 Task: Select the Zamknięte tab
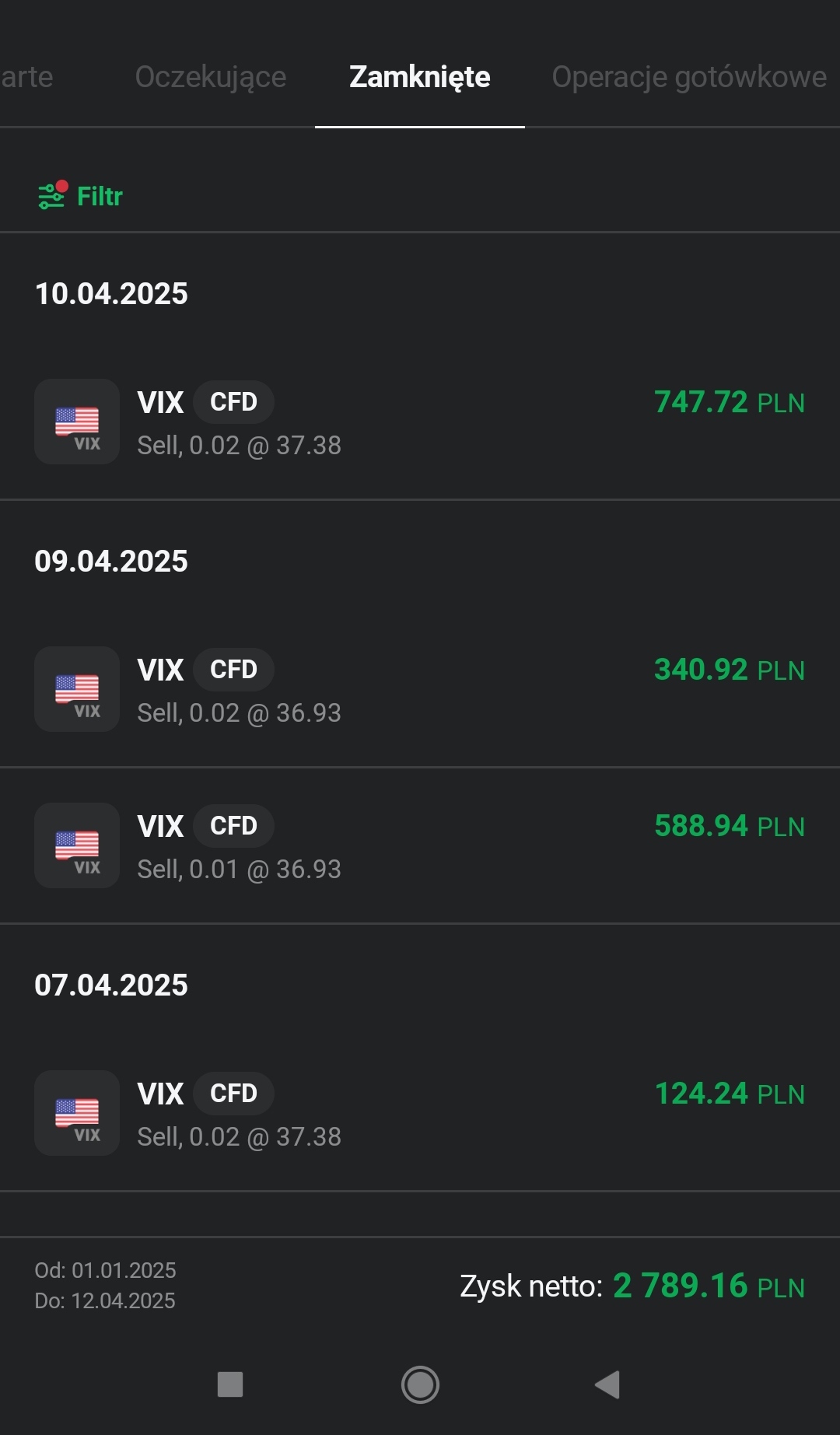[419, 77]
